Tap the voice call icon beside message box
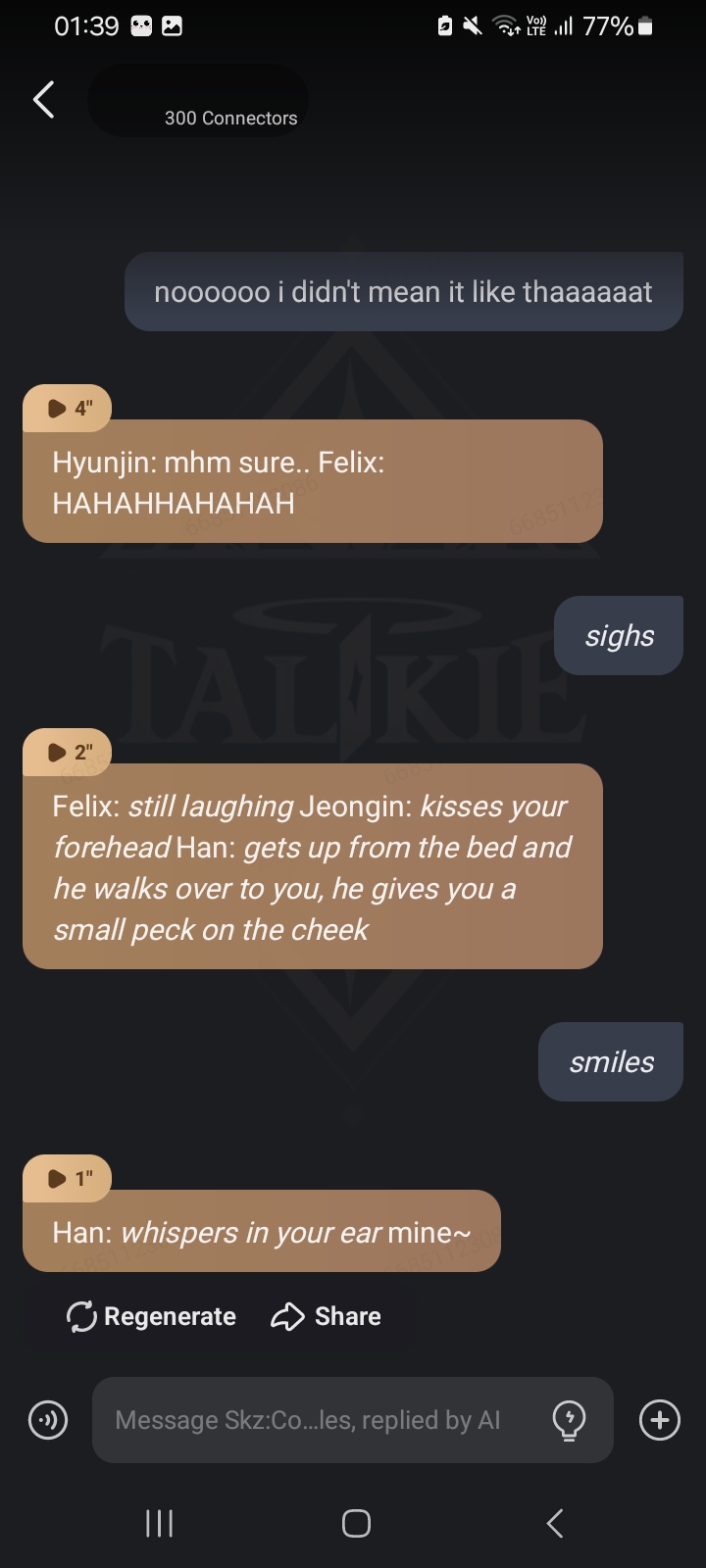This screenshot has height=1568, width=706. coord(48,1420)
